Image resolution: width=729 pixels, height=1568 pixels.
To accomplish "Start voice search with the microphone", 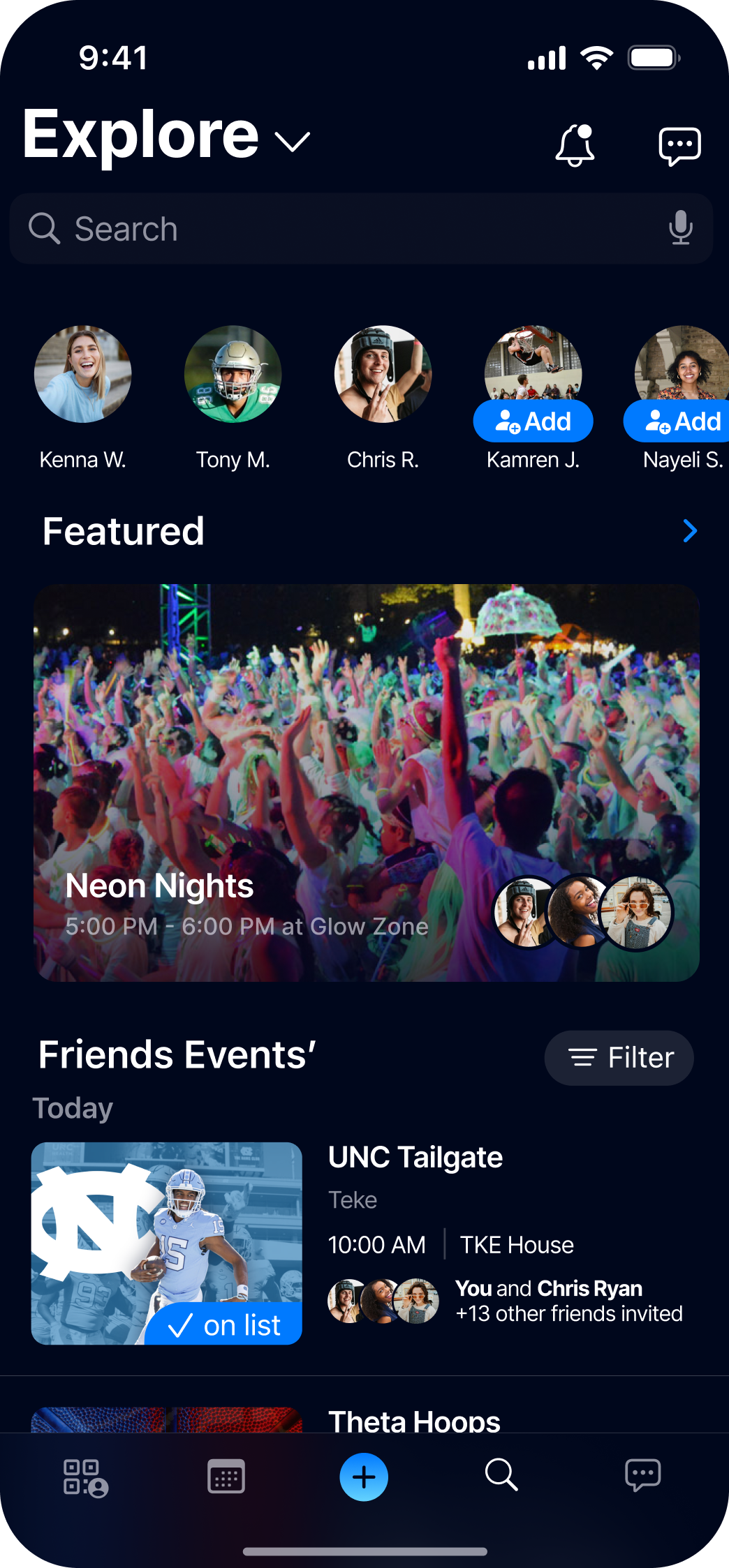I will (x=680, y=228).
